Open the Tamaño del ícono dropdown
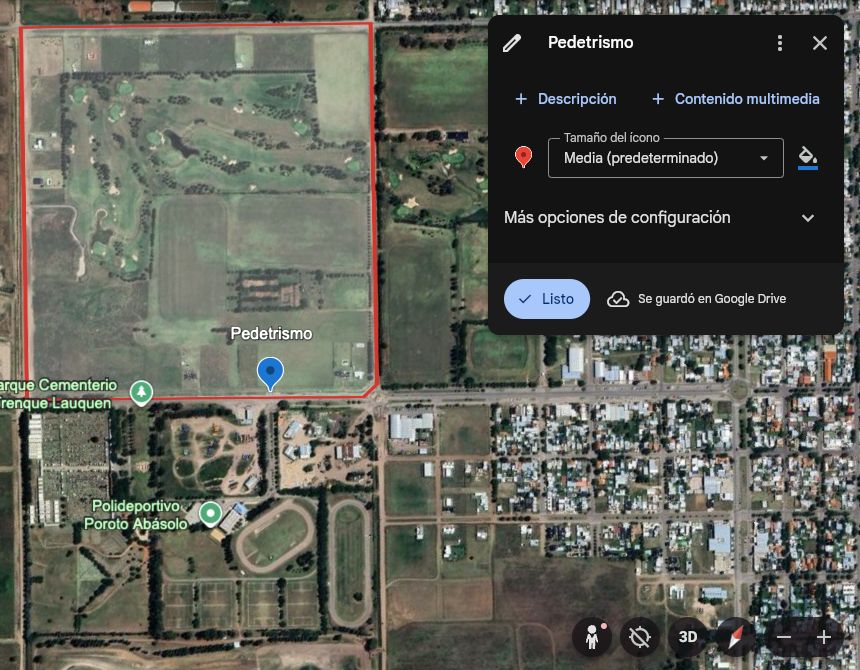Image resolution: width=860 pixels, height=670 pixels. (666, 158)
